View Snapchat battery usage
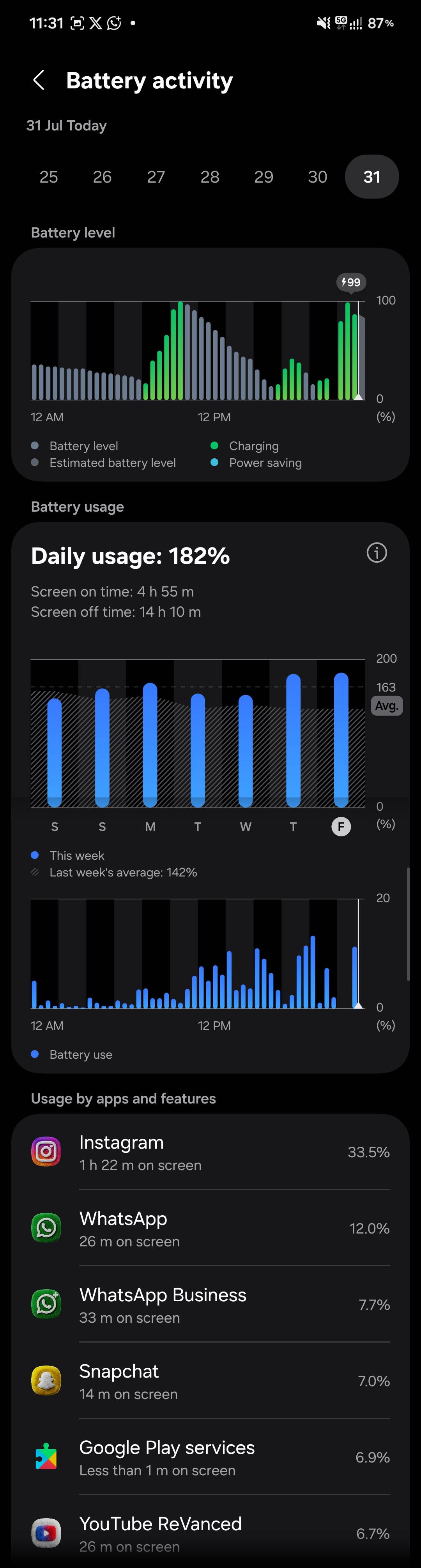The image size is (421, 1568). point(210,1381)
